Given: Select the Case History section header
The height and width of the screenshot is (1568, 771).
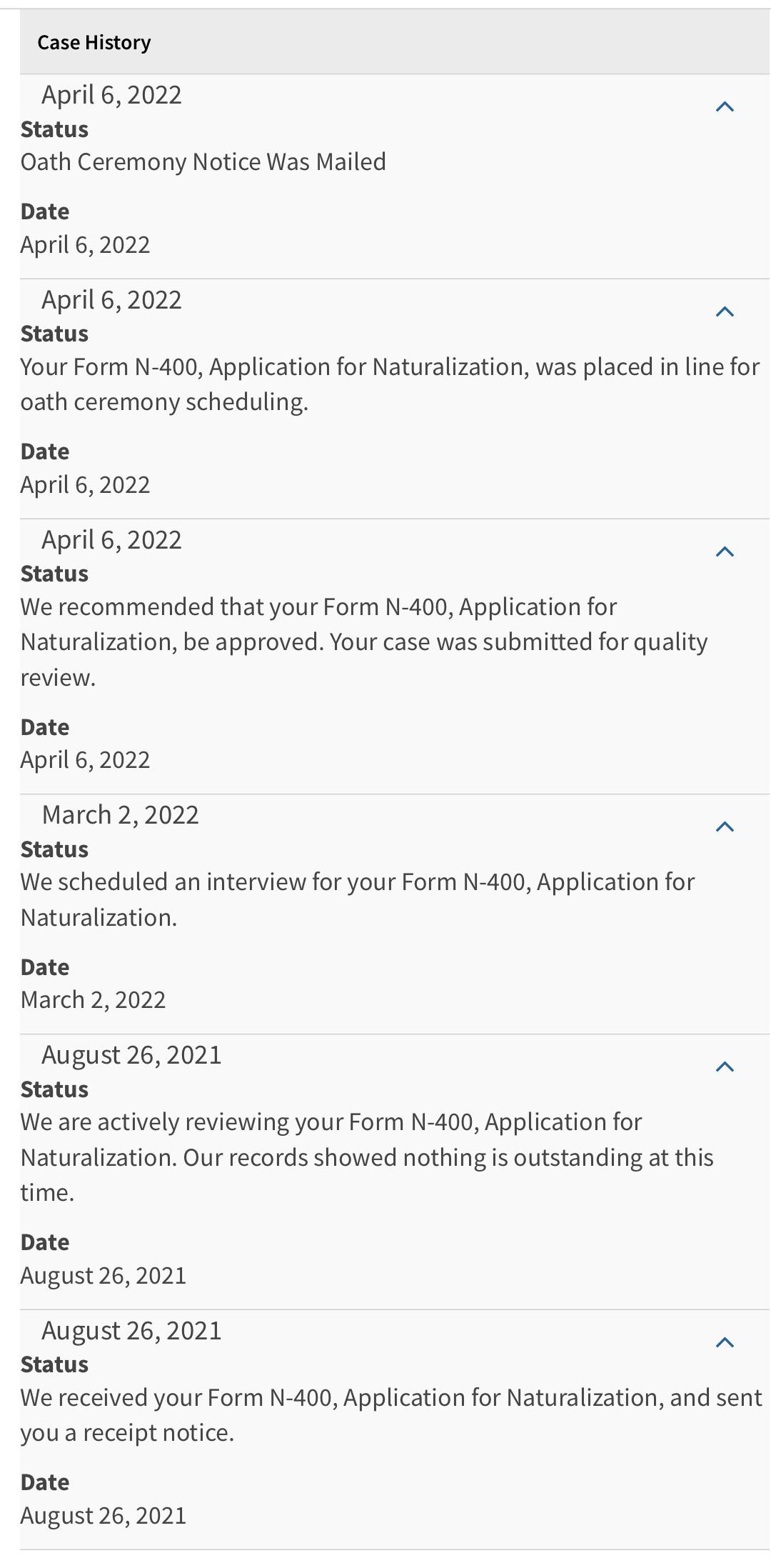Looking at the screenshot, I should click(x=94, y=42).
